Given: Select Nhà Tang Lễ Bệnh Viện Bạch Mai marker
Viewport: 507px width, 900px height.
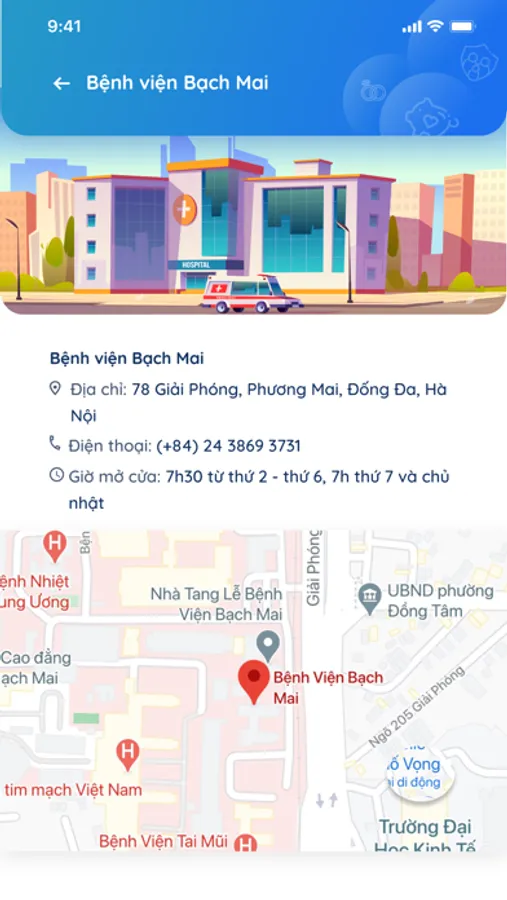Looking at the screenshot, I should tap(268, 645).
